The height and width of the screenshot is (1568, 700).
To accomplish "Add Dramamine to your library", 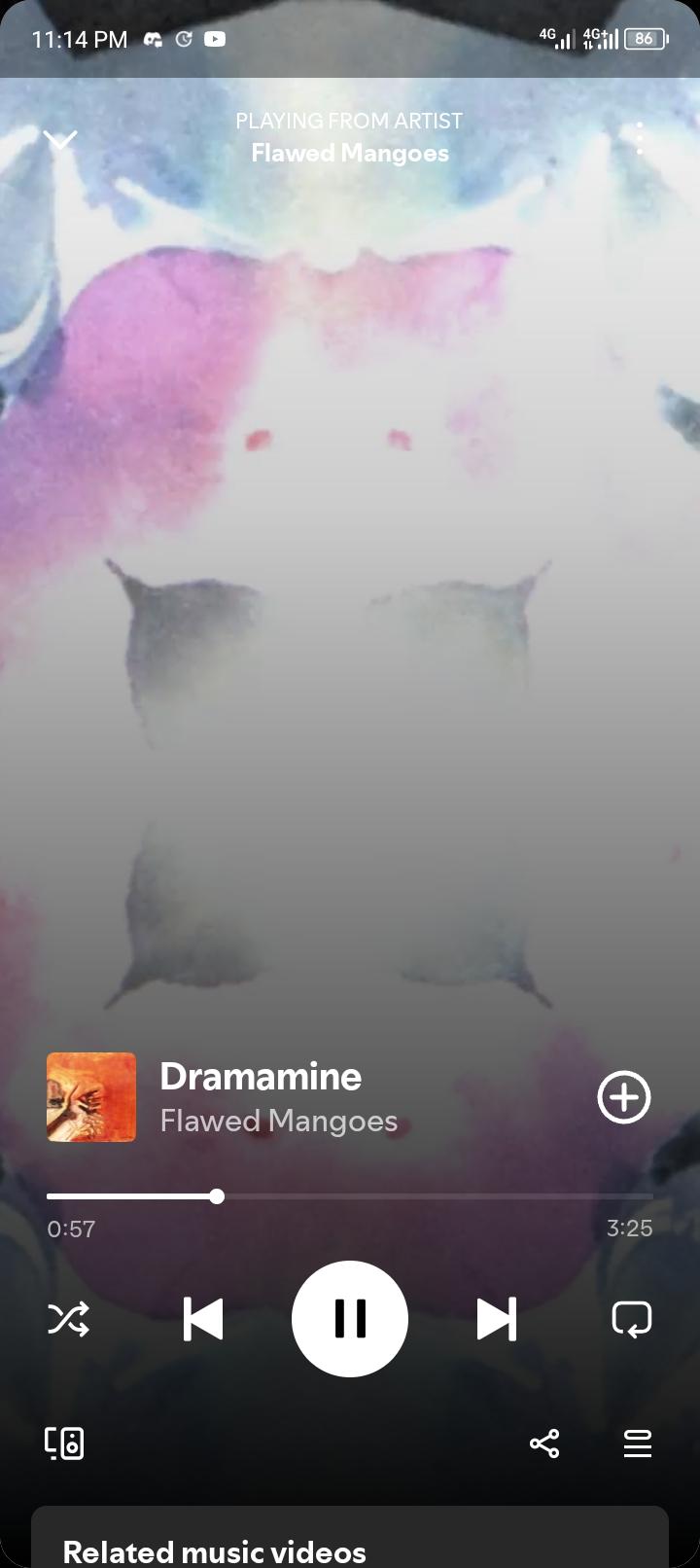I will (623, 1097).
